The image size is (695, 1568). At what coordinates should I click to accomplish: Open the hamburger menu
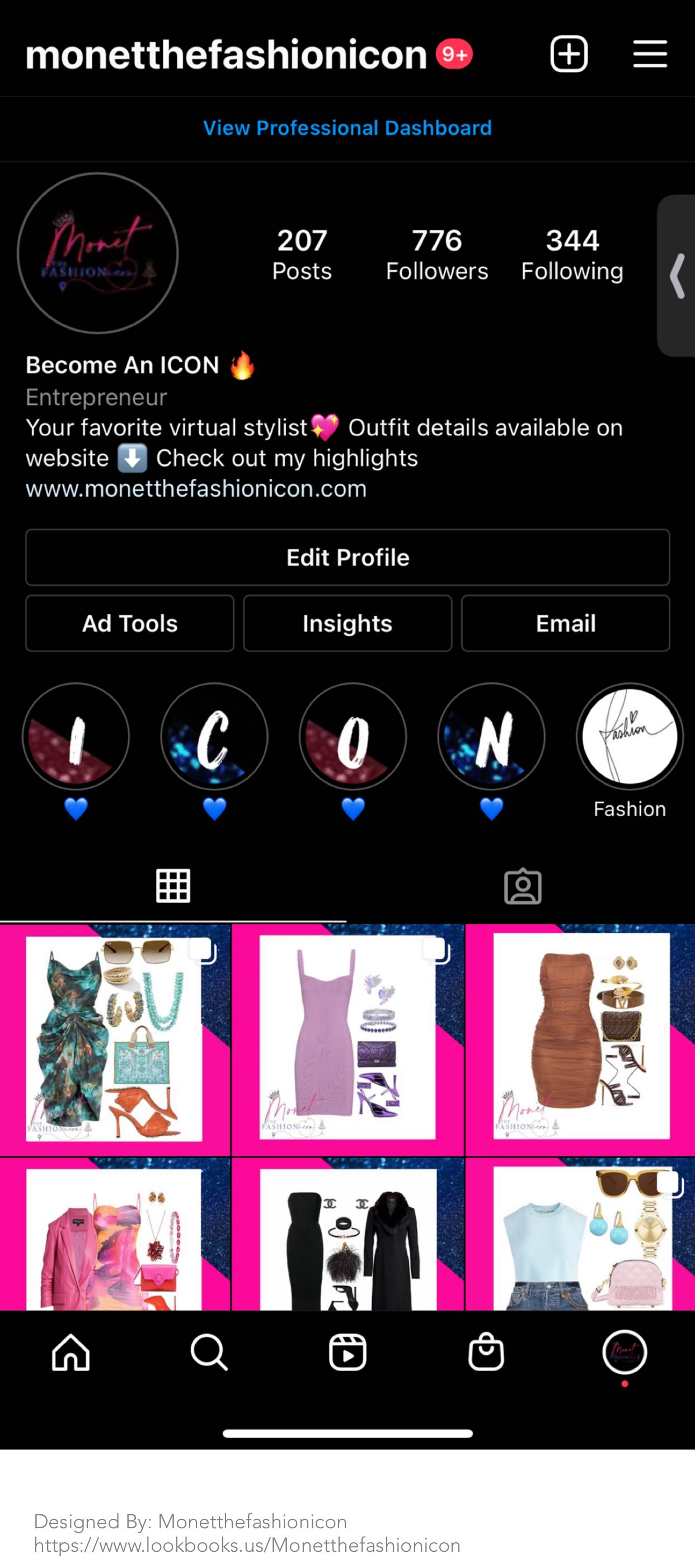(649, 54)
